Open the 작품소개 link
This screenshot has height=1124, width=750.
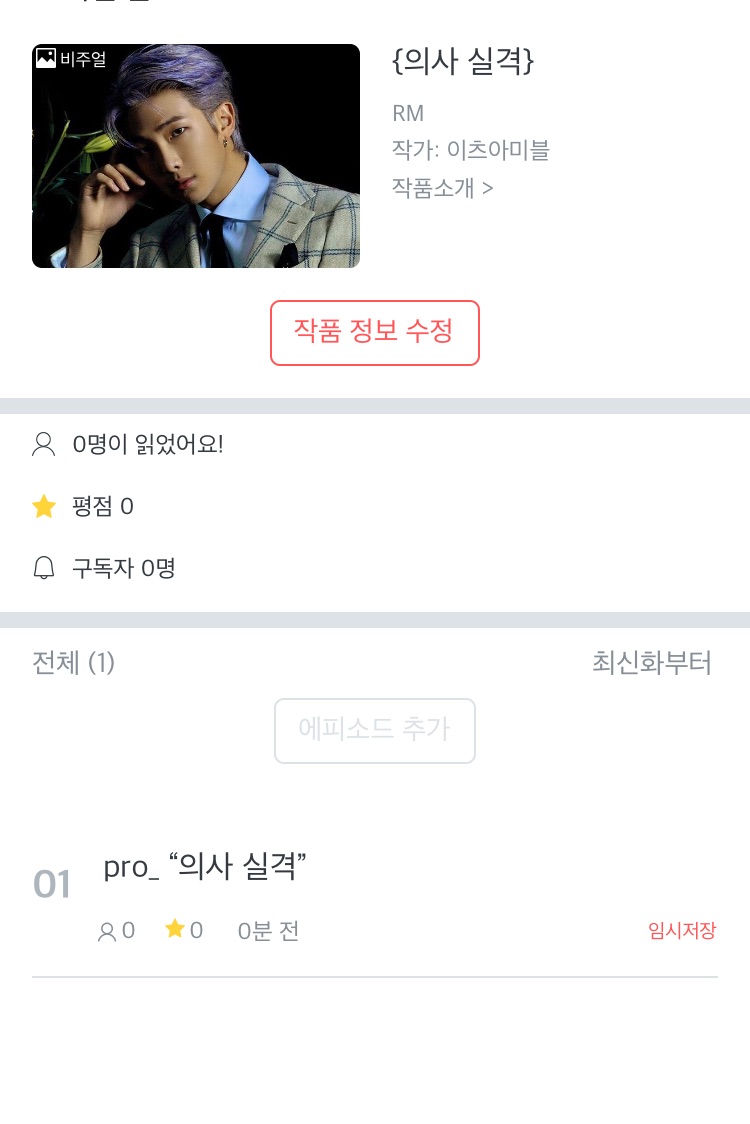click(x=442, y=187)
